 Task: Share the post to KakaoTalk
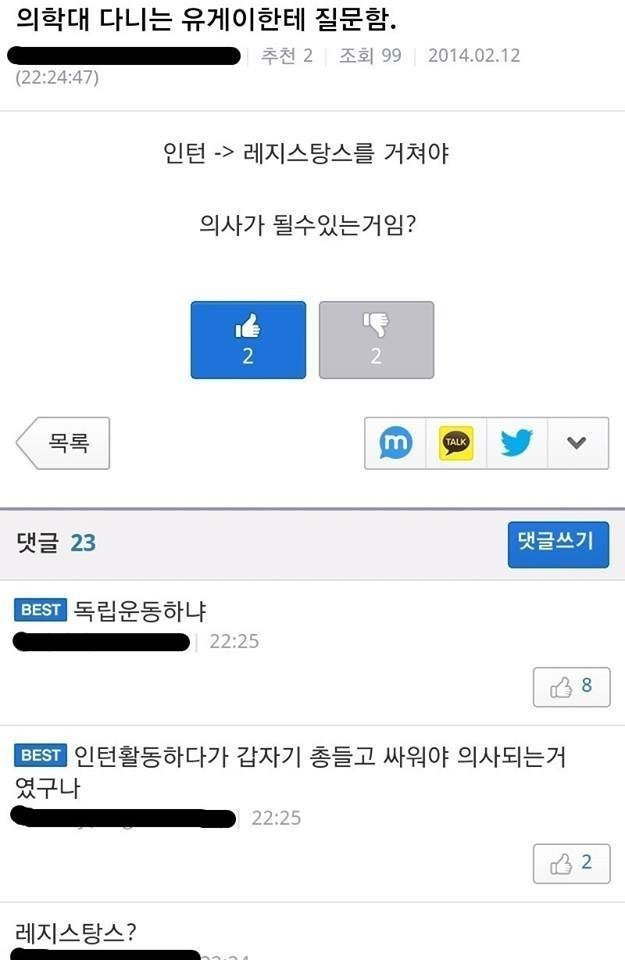point(456,443)
